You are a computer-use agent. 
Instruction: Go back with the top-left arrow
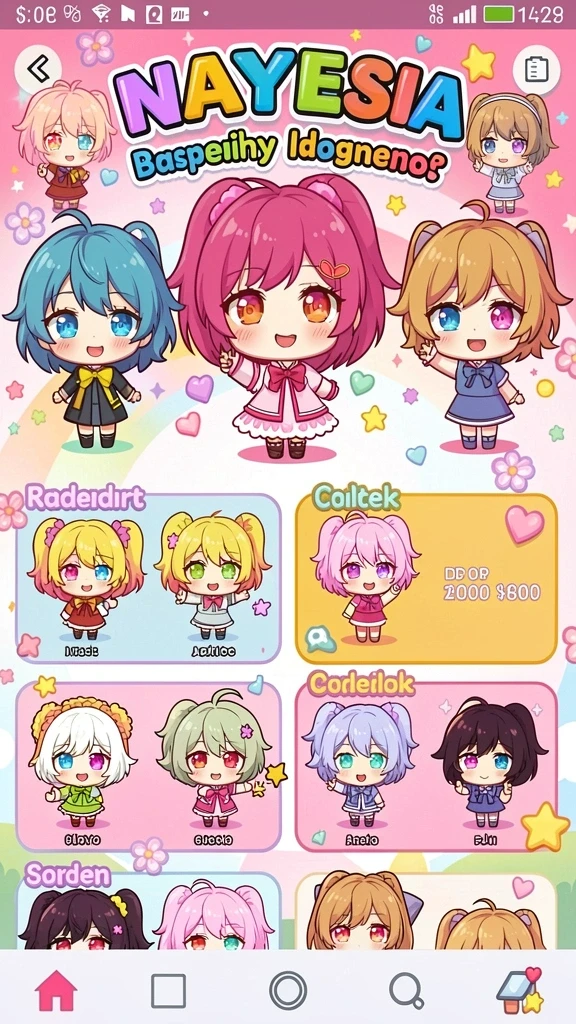click(39, 68)
